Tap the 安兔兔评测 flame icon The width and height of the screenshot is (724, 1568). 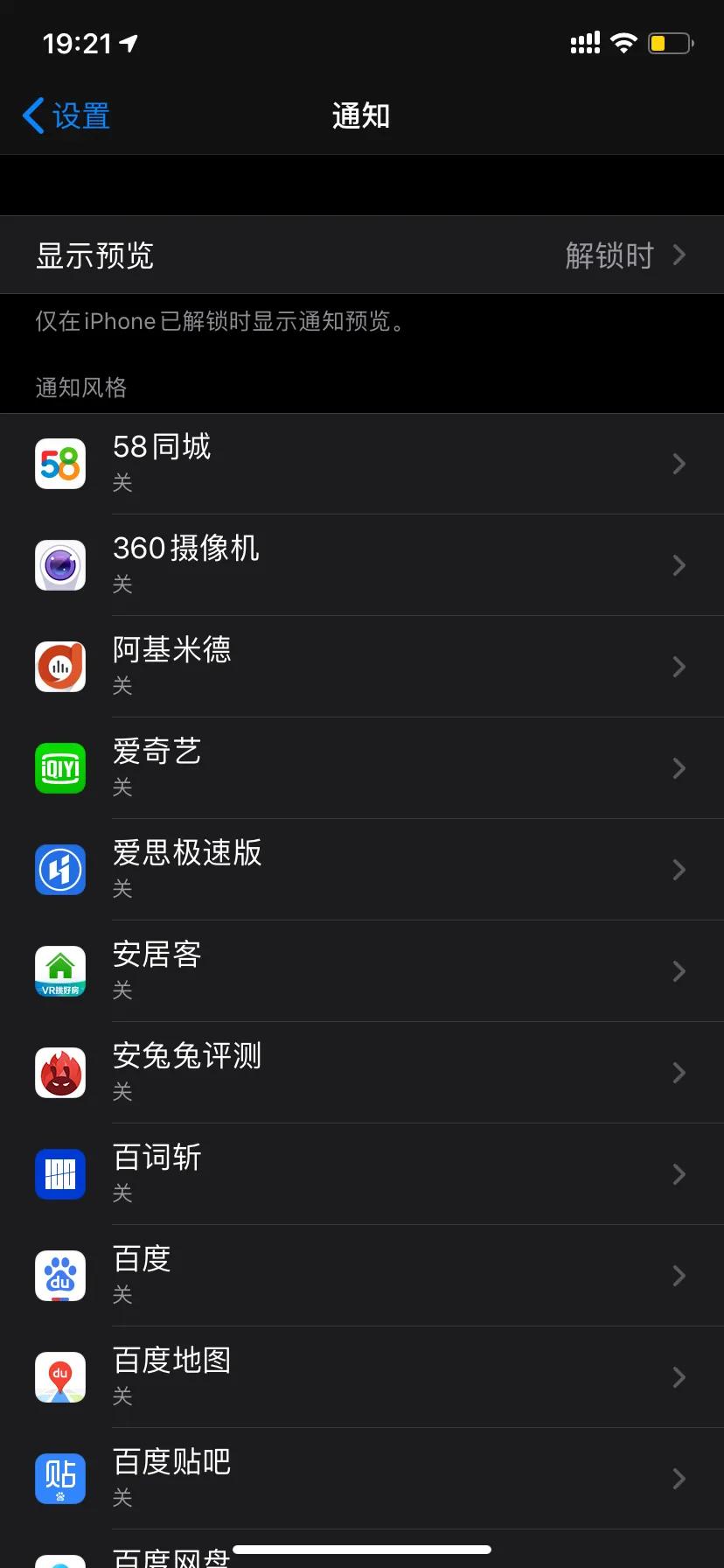click(59, 1073)
